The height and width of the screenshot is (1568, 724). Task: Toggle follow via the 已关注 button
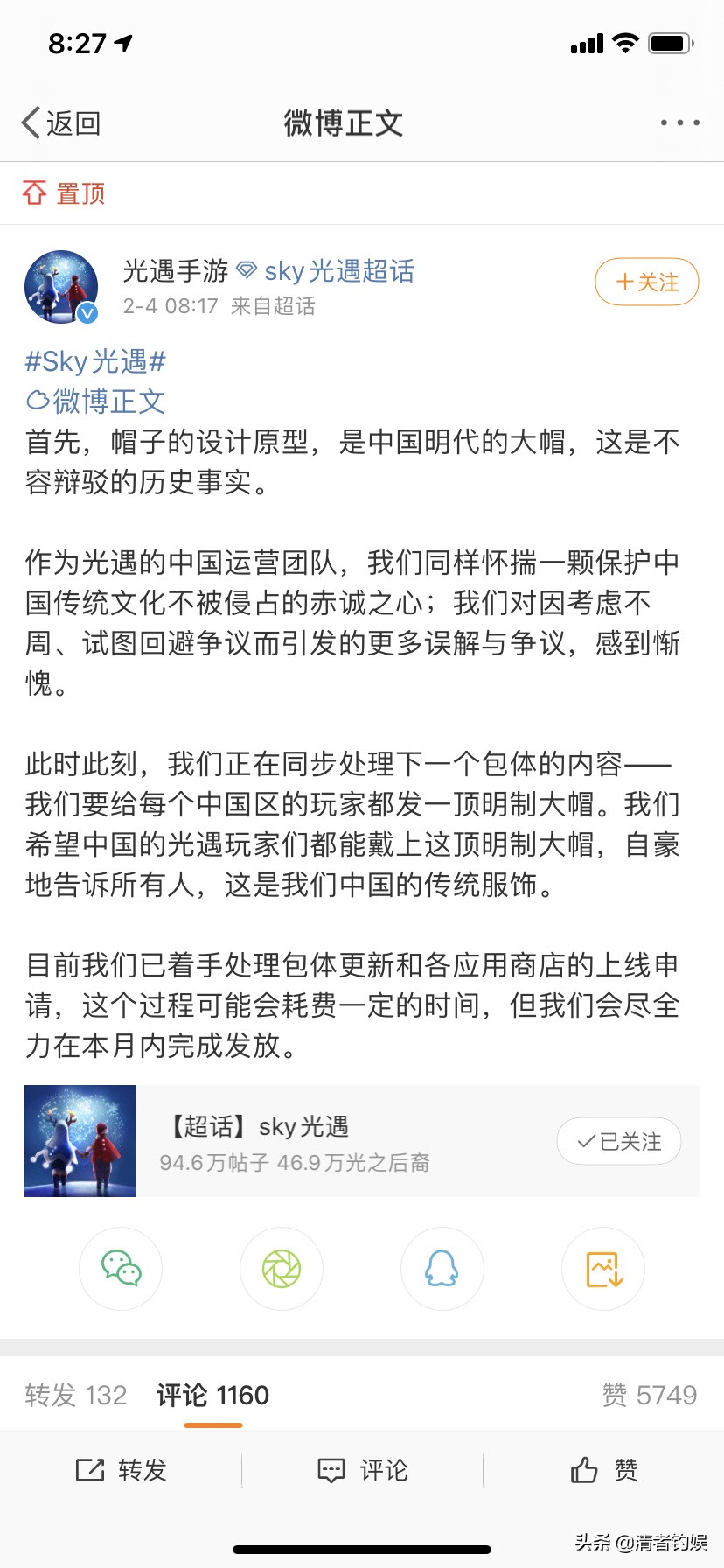pyautogui.click(x=618, y=1141)
